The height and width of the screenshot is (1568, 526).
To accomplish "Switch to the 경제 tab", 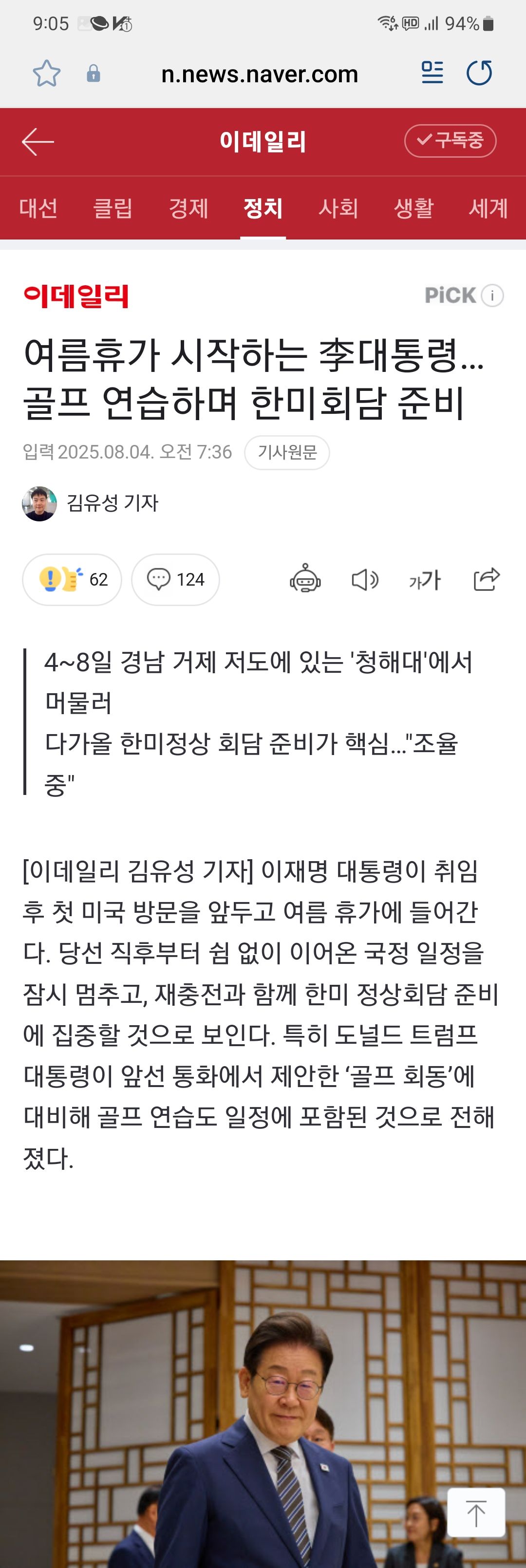I will tap(188, 209).
